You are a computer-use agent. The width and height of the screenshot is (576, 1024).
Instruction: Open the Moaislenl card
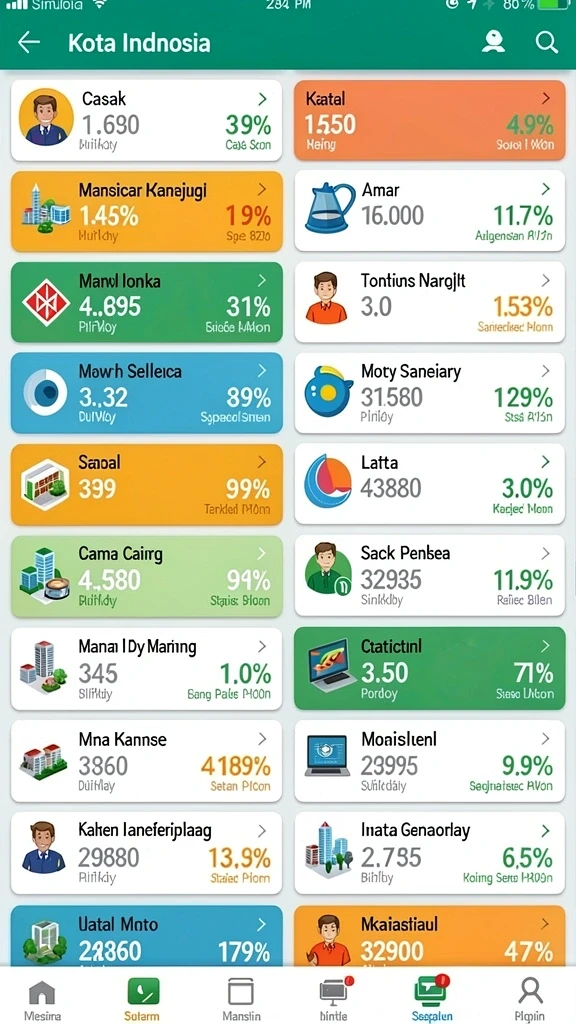[430, 761]
